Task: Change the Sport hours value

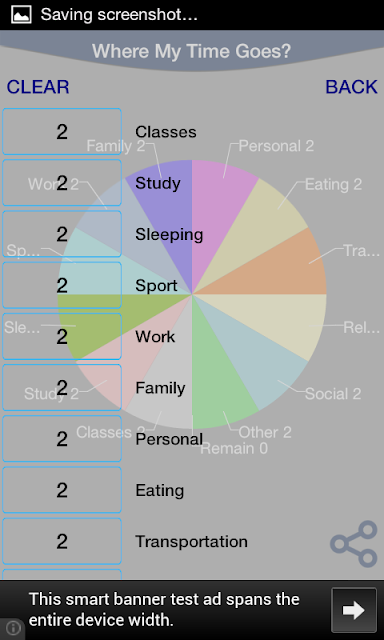Action: click(62, 285)
